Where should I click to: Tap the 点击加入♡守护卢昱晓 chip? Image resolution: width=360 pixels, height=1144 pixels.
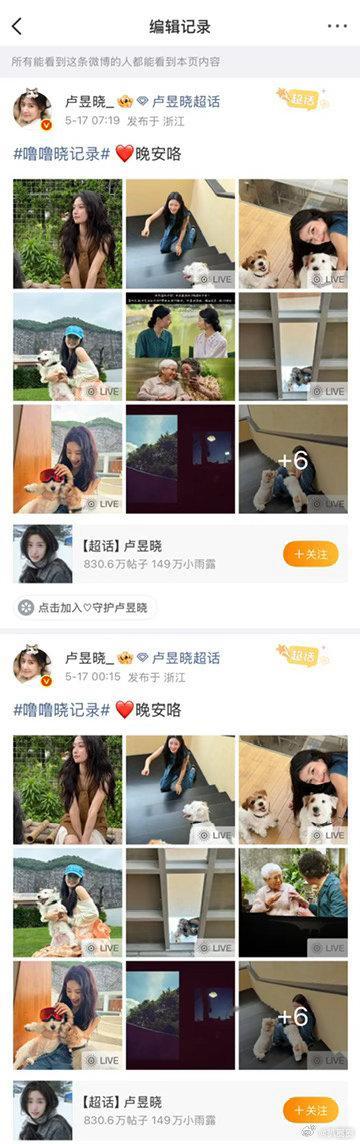[84, 607]
